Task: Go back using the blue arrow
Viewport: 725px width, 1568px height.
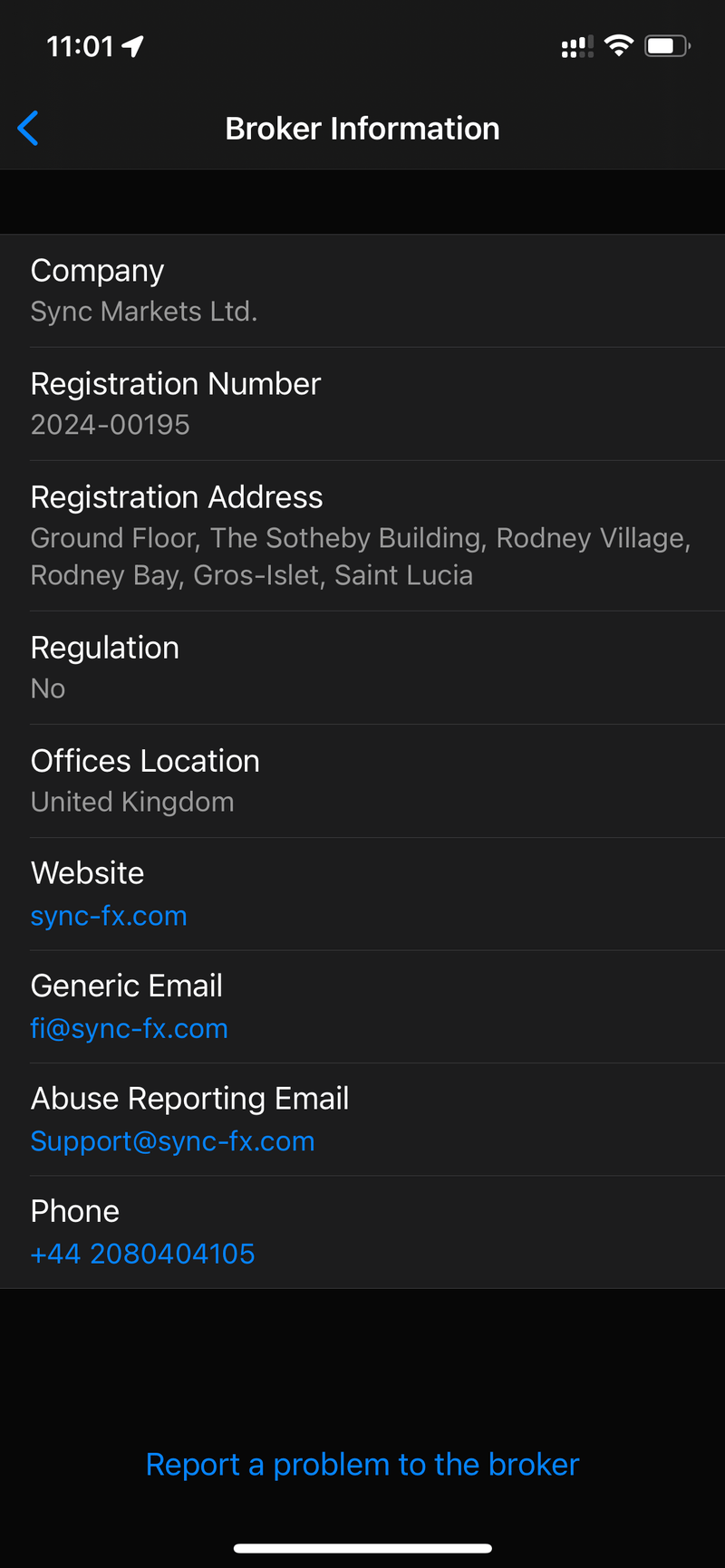Action: 28,128
